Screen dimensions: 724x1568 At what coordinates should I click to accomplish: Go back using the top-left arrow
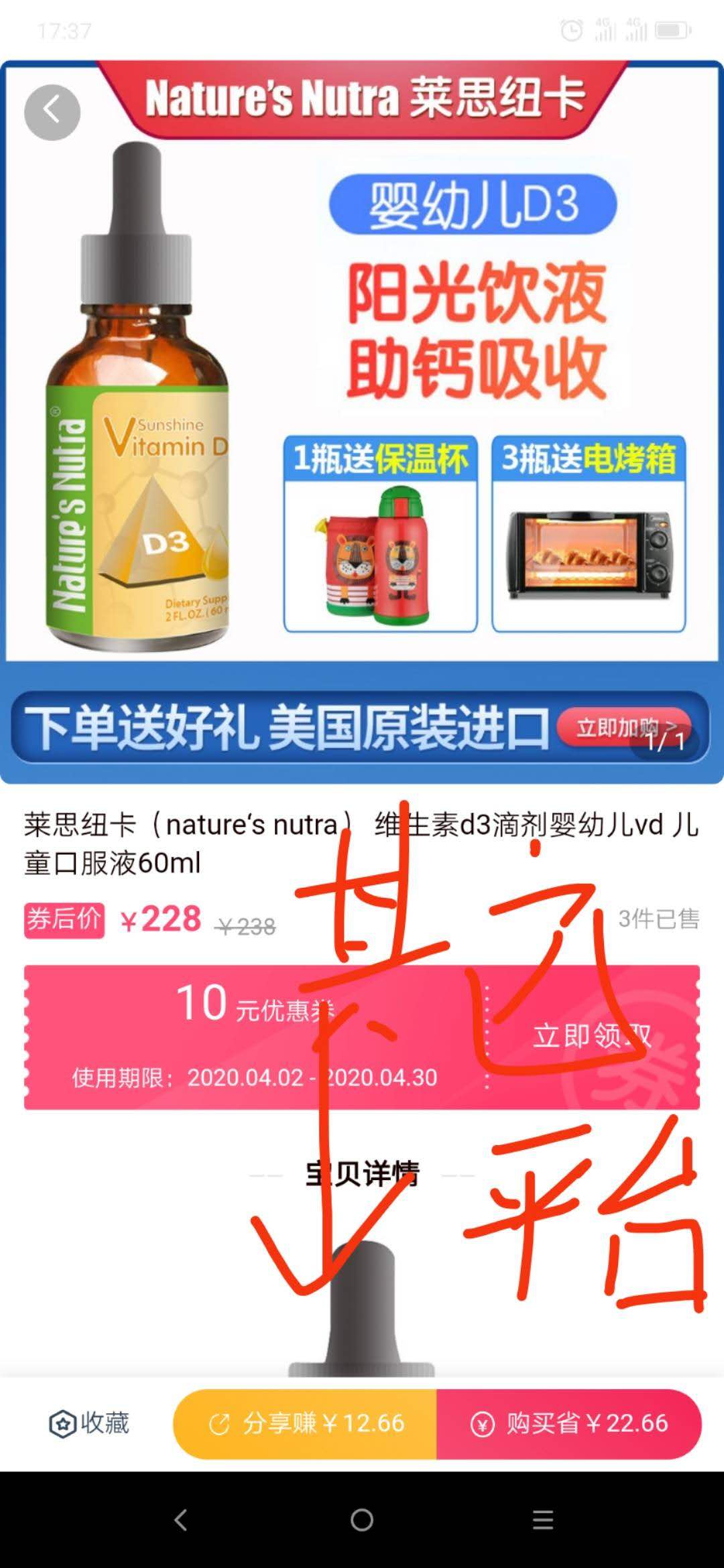pos(52,113)
